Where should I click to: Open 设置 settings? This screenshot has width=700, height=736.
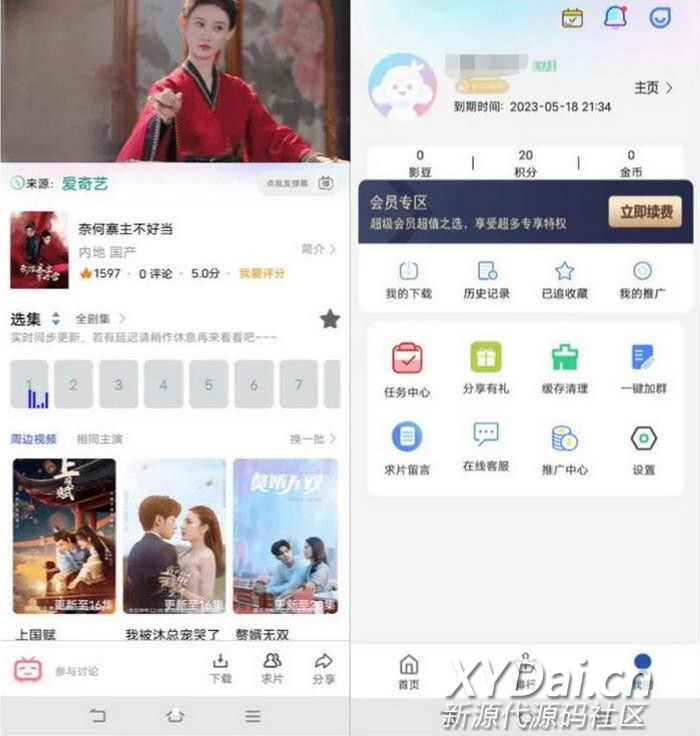point(643,447)
